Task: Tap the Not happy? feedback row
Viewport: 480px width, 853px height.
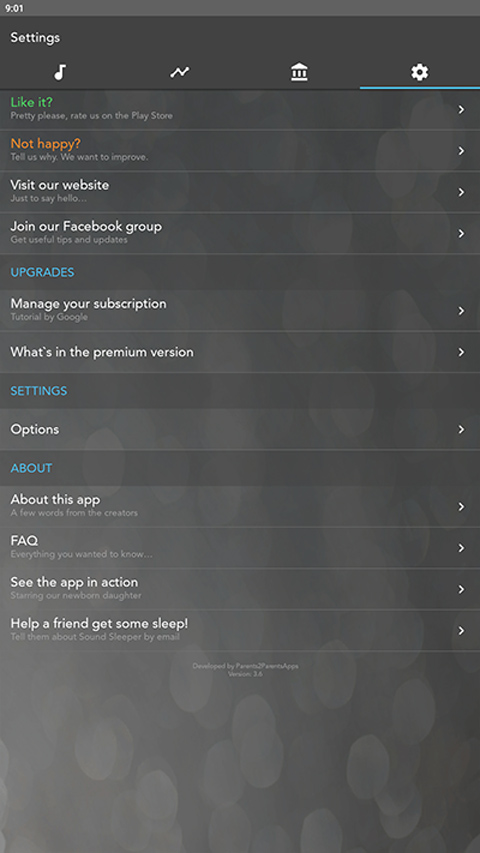Action: (240, 151)
